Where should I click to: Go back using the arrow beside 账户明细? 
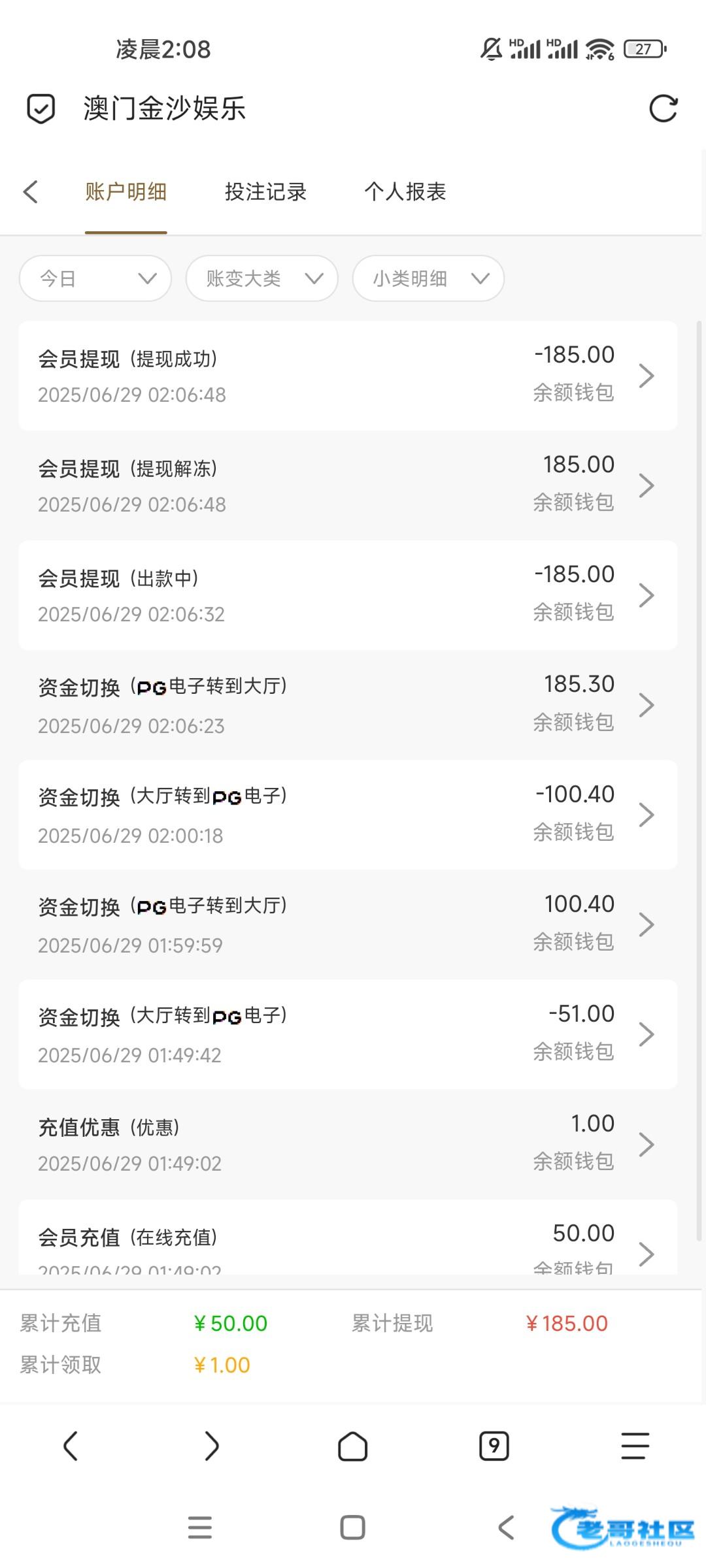click(x=31, y=191)
